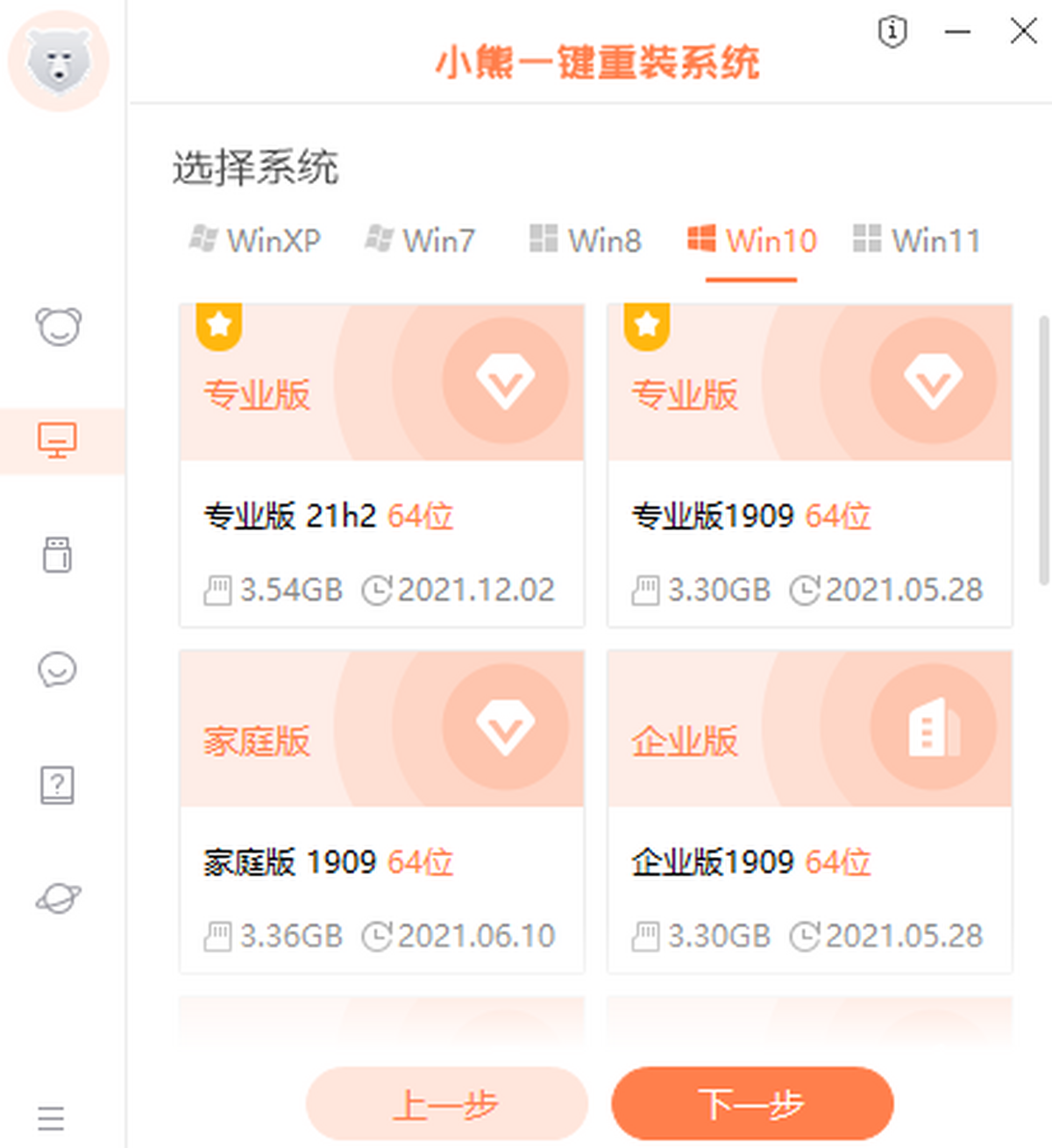Open the hamburger menu at sidebar bottom
Viewport: 1052px width, 1148px height.
51,1118
